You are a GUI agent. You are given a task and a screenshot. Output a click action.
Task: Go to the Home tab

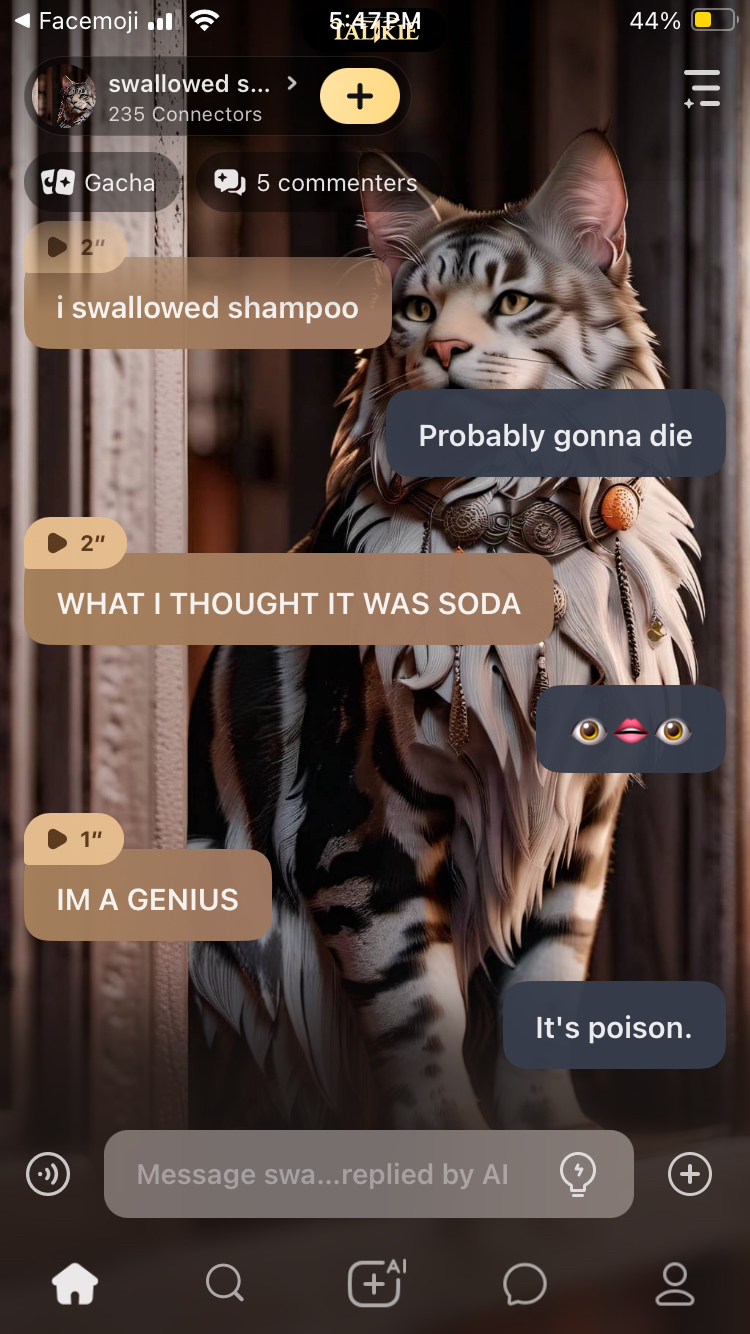tap(76, 1284)
